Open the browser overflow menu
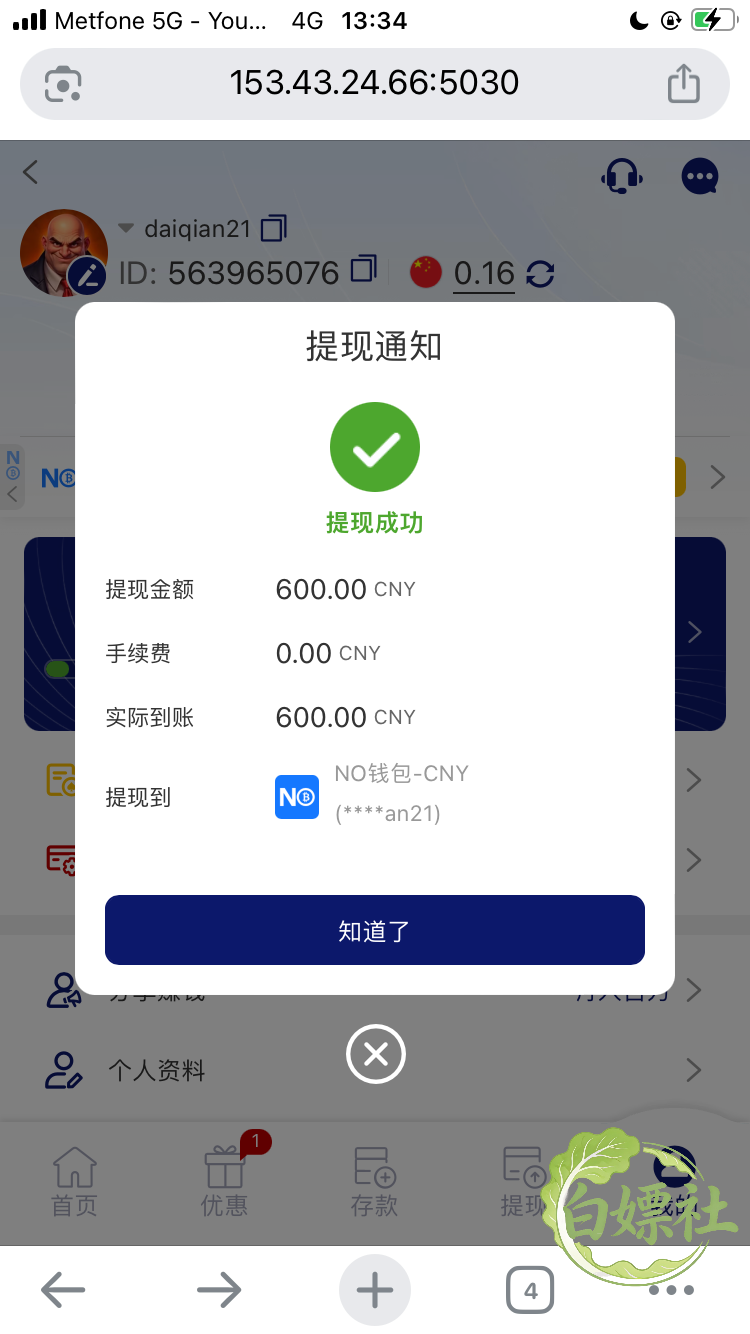Viewport: 750px width, 1334px height. coord(672,1290)
